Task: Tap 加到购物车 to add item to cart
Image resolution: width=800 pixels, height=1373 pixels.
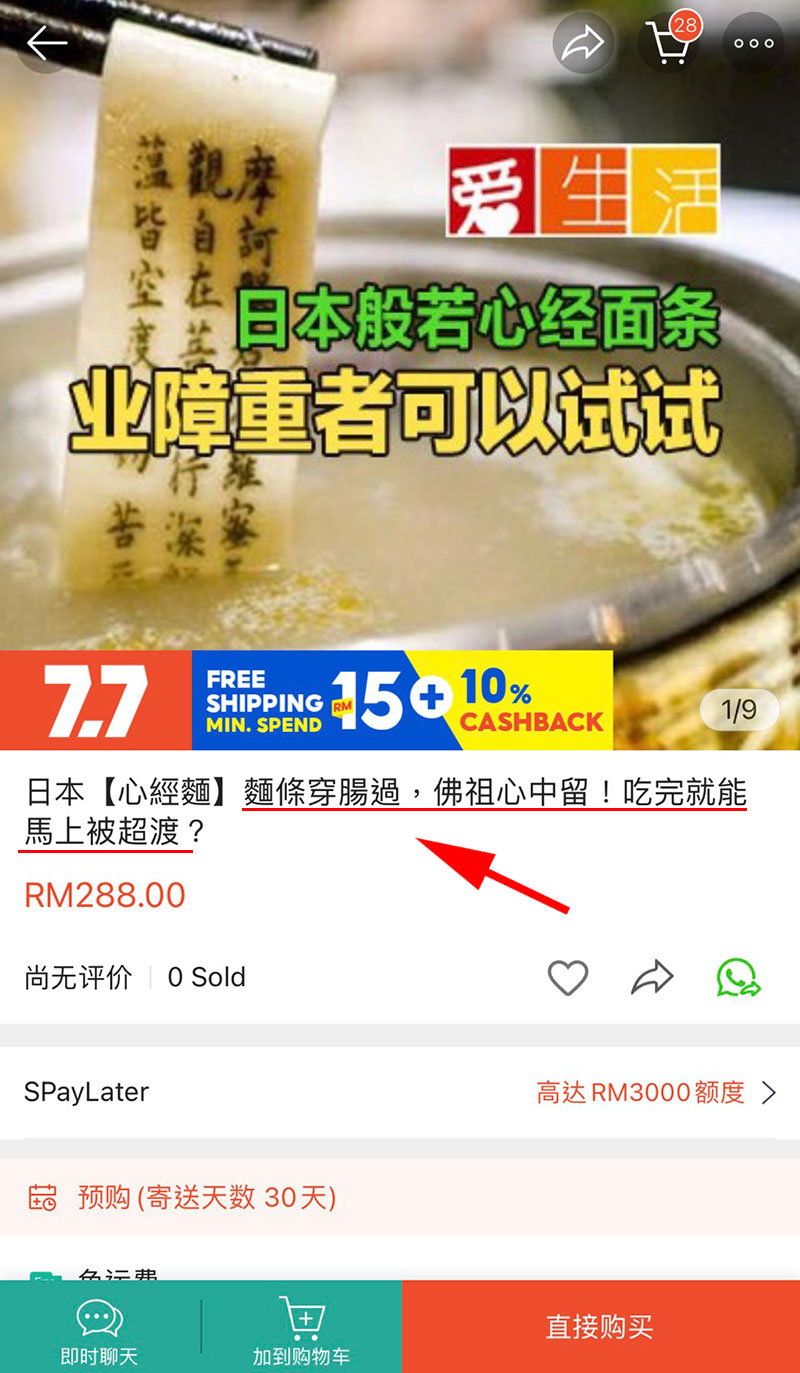Action: click(x=301, y=1328)
